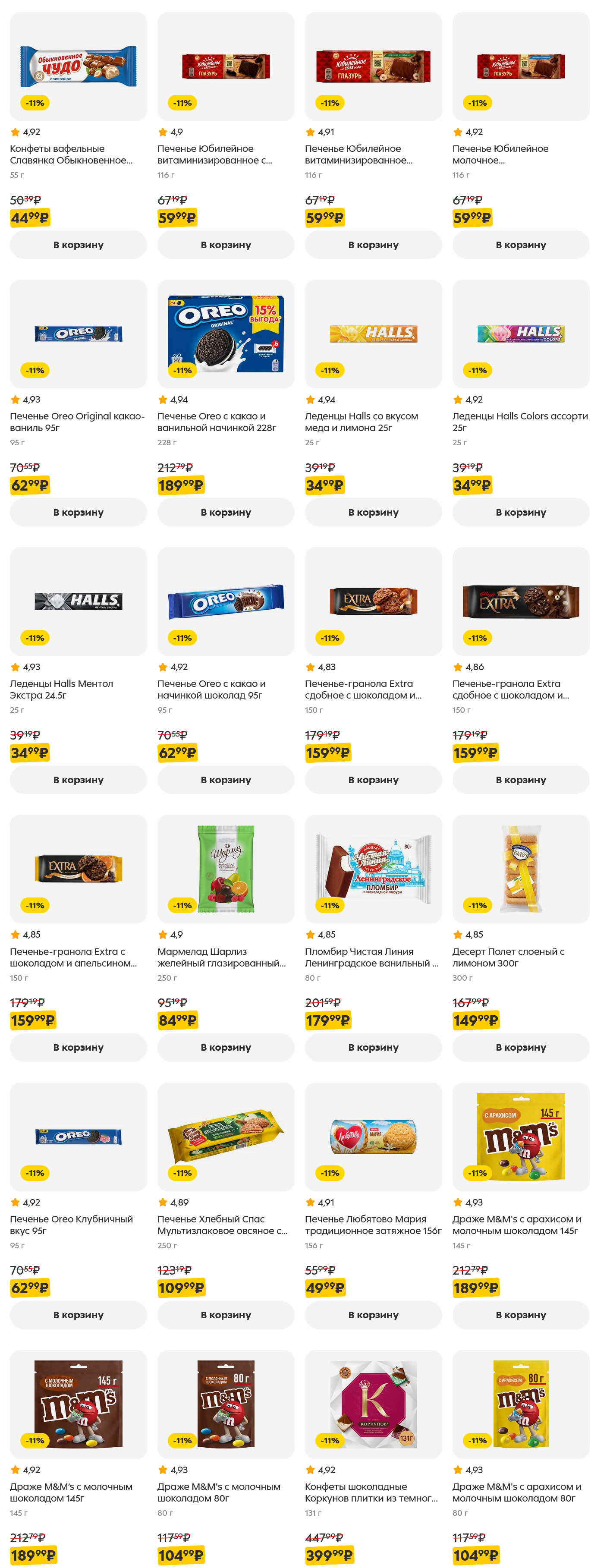Open Конфеты Коркунов плитки product card
This screenshot has width=610, height=1568.
tap(373, 1404)
